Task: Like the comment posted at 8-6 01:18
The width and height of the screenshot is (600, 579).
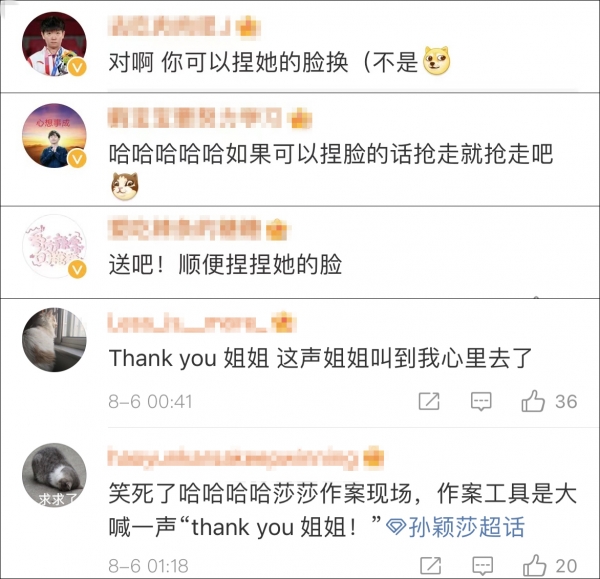Action: (x=534, y=565)
